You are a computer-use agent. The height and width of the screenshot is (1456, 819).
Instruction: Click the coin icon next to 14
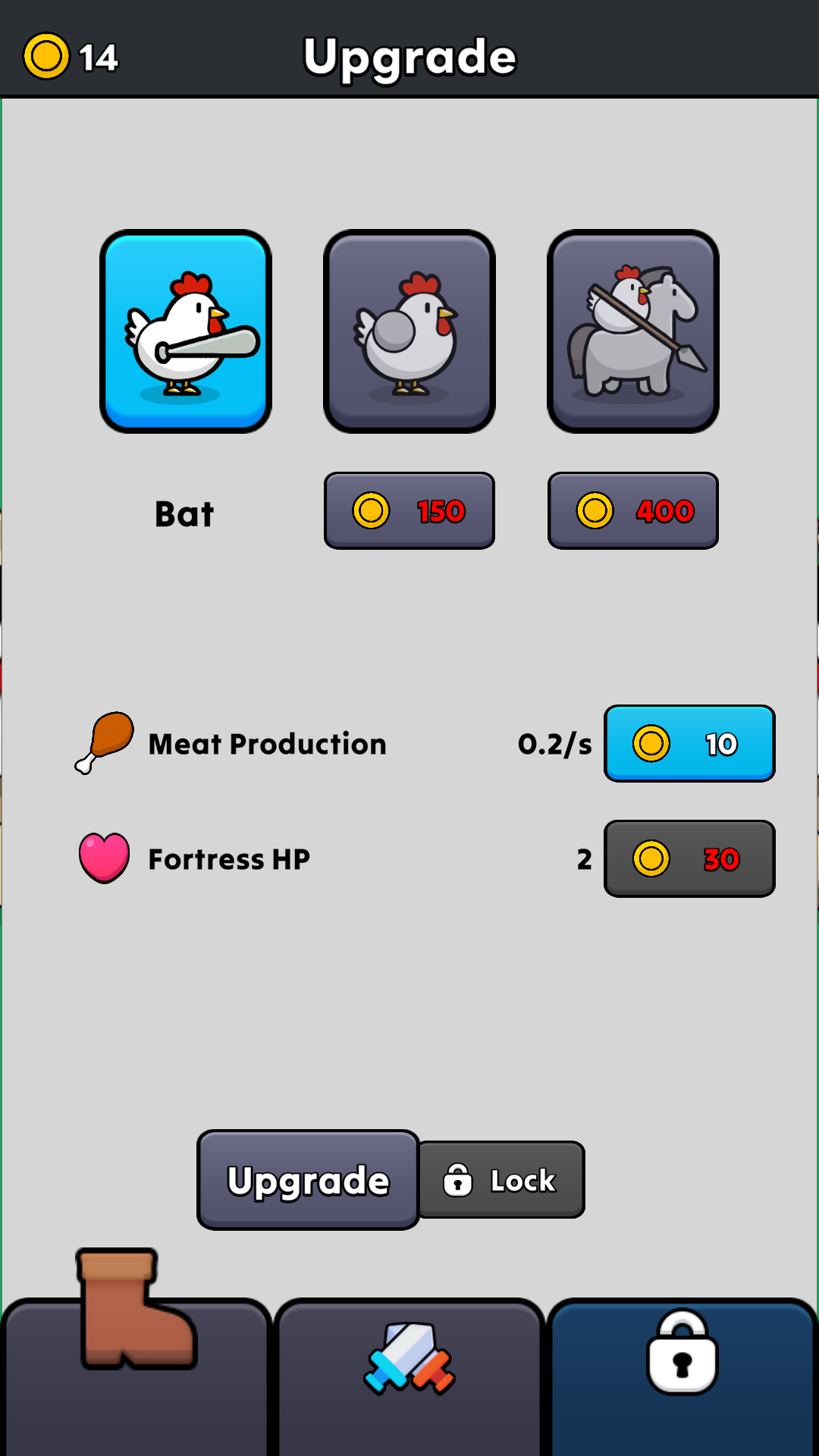(x=49, y=55)
